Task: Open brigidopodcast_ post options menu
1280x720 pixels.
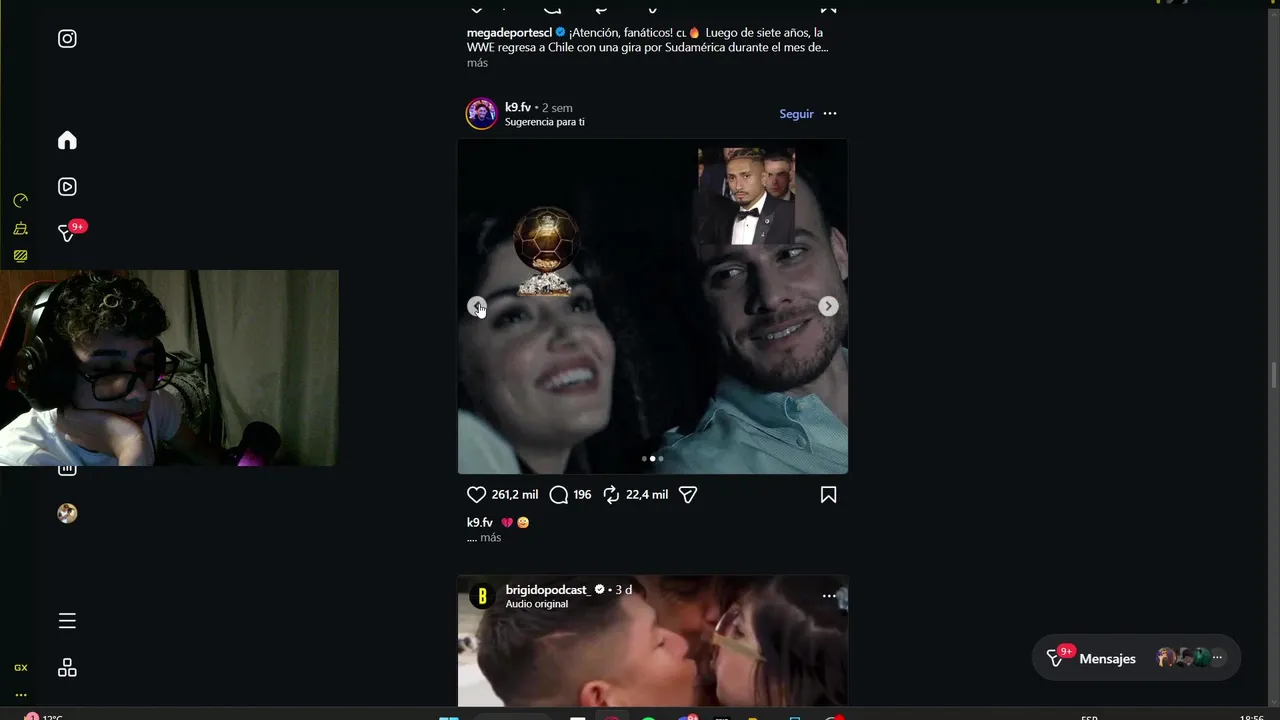Action: pos(829,596)
